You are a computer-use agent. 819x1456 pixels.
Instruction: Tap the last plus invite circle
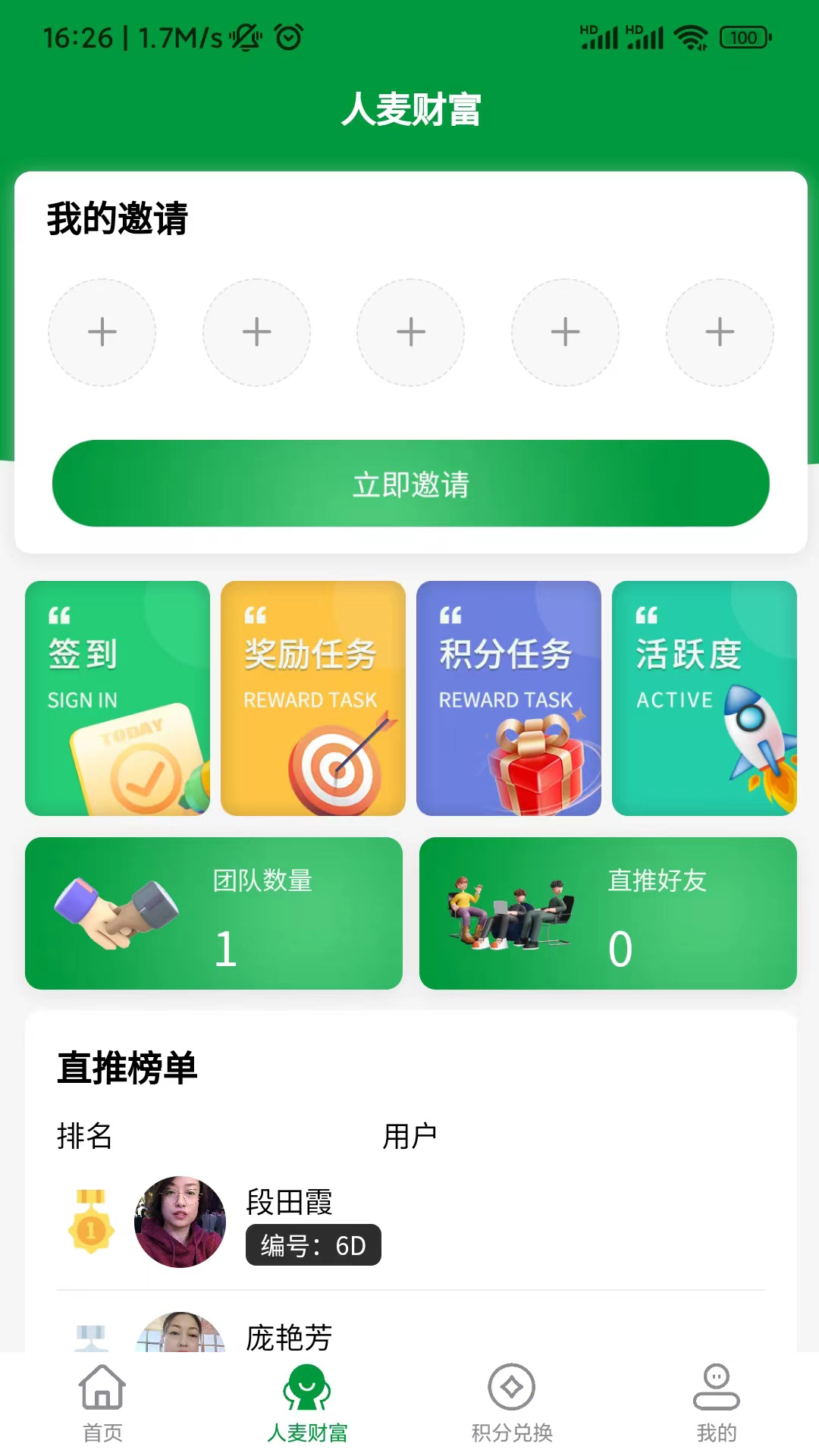[719, 331]
